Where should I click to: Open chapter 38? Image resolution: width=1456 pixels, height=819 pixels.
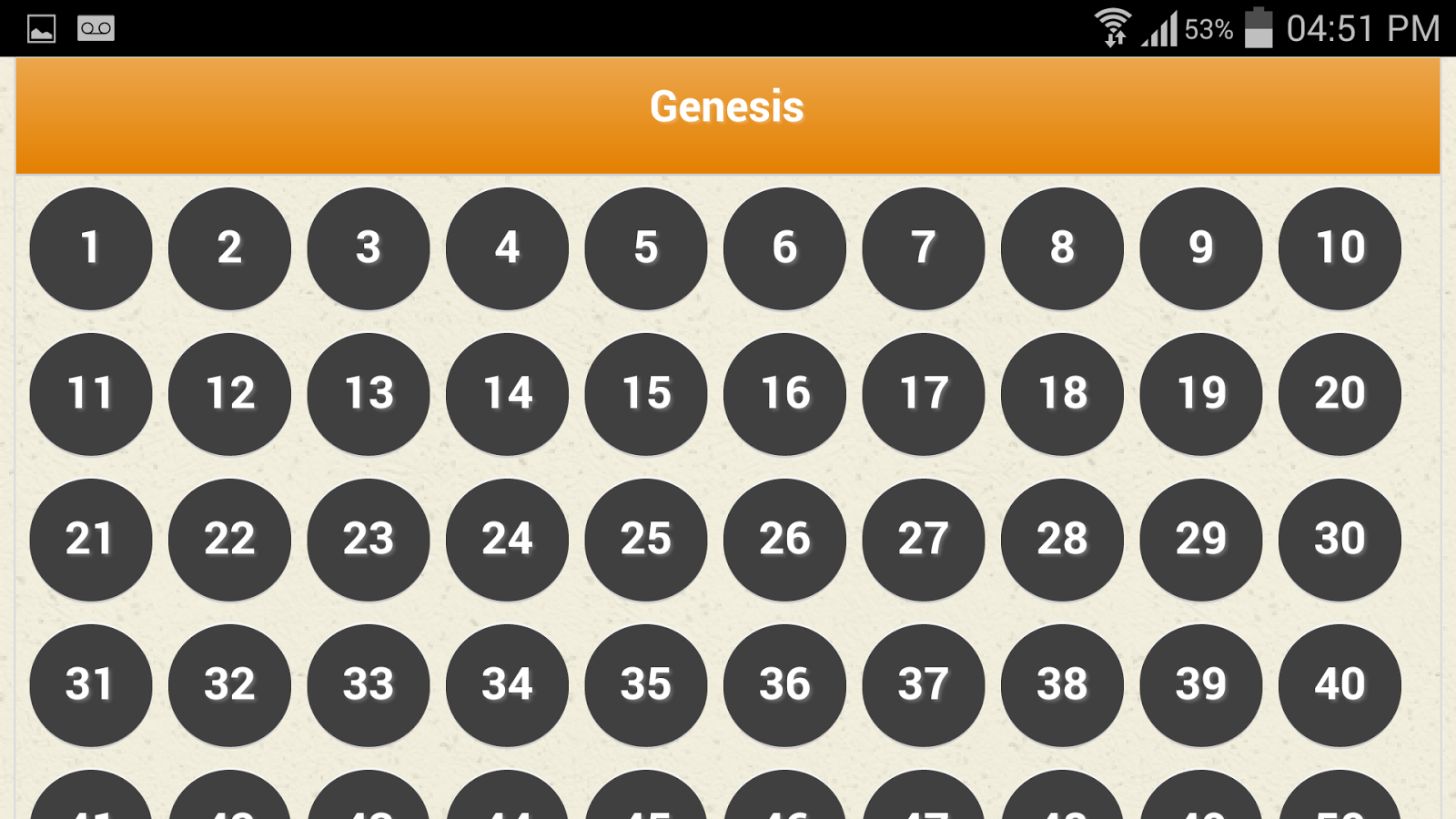1062,685
